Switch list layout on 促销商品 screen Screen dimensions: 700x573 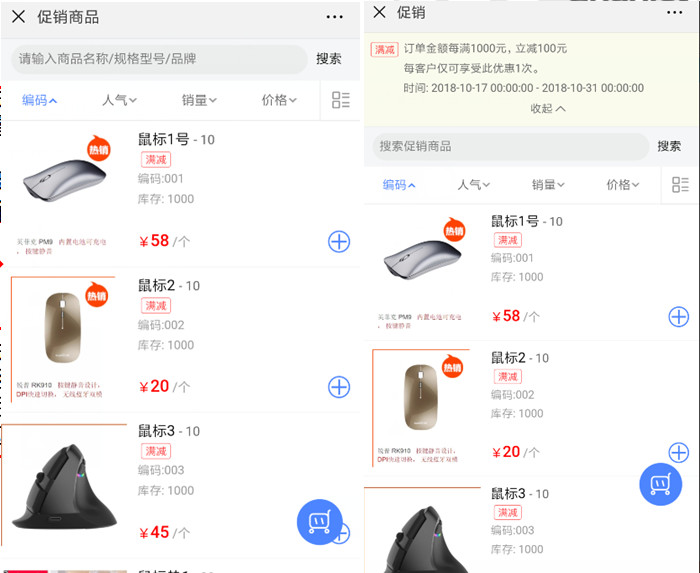click(x=341, y=100)
